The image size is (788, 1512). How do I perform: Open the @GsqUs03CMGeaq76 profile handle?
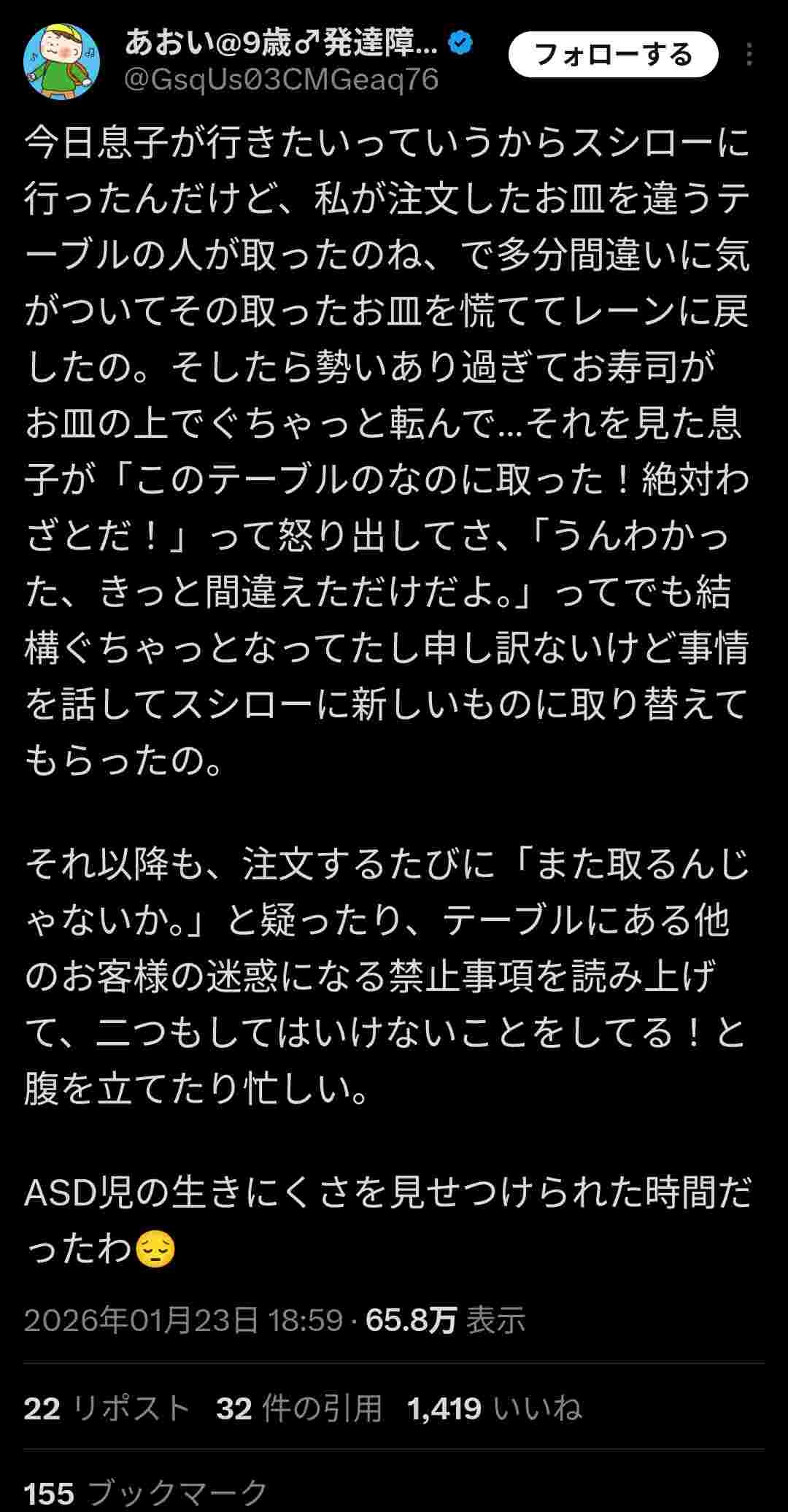[x=282, y=80]
